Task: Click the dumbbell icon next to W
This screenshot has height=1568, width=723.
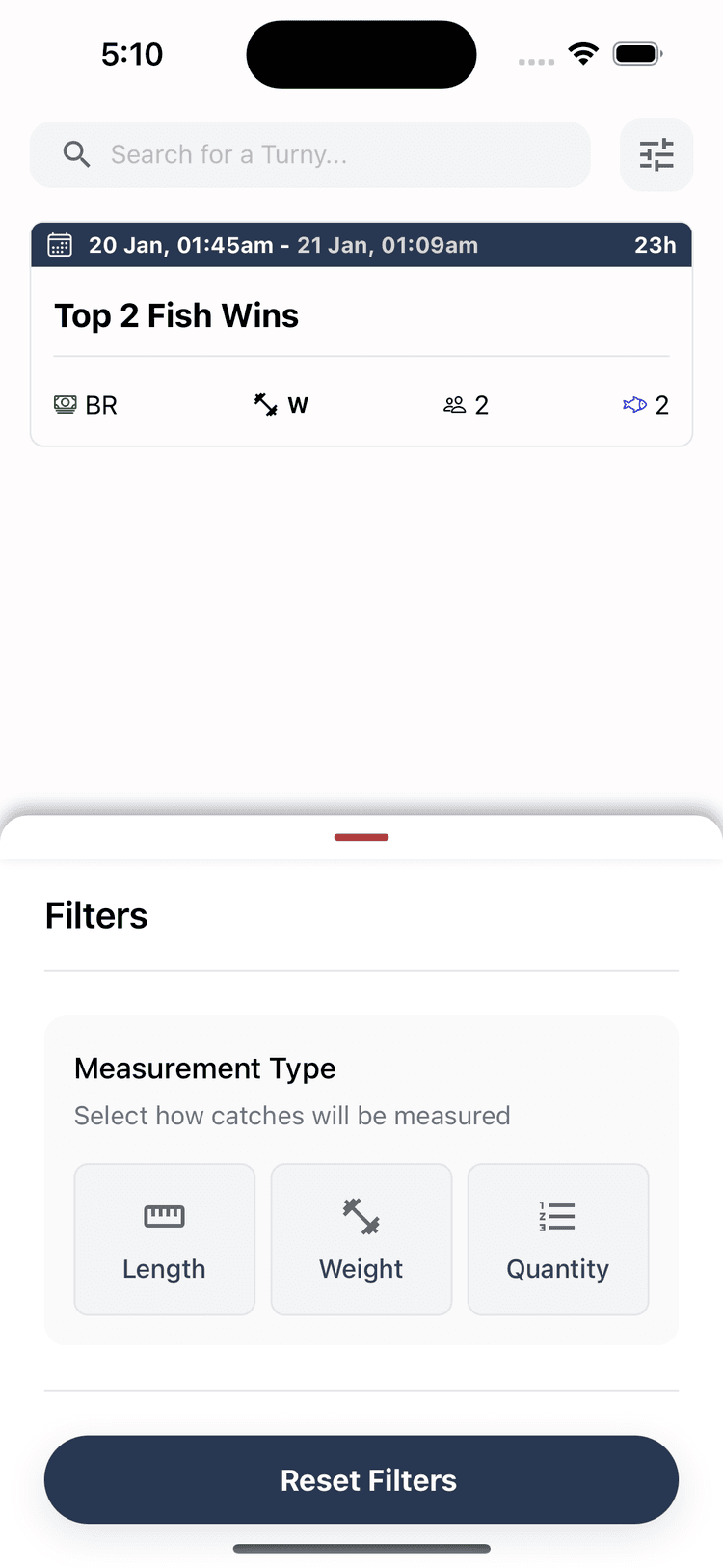Action: click(265, 405)
